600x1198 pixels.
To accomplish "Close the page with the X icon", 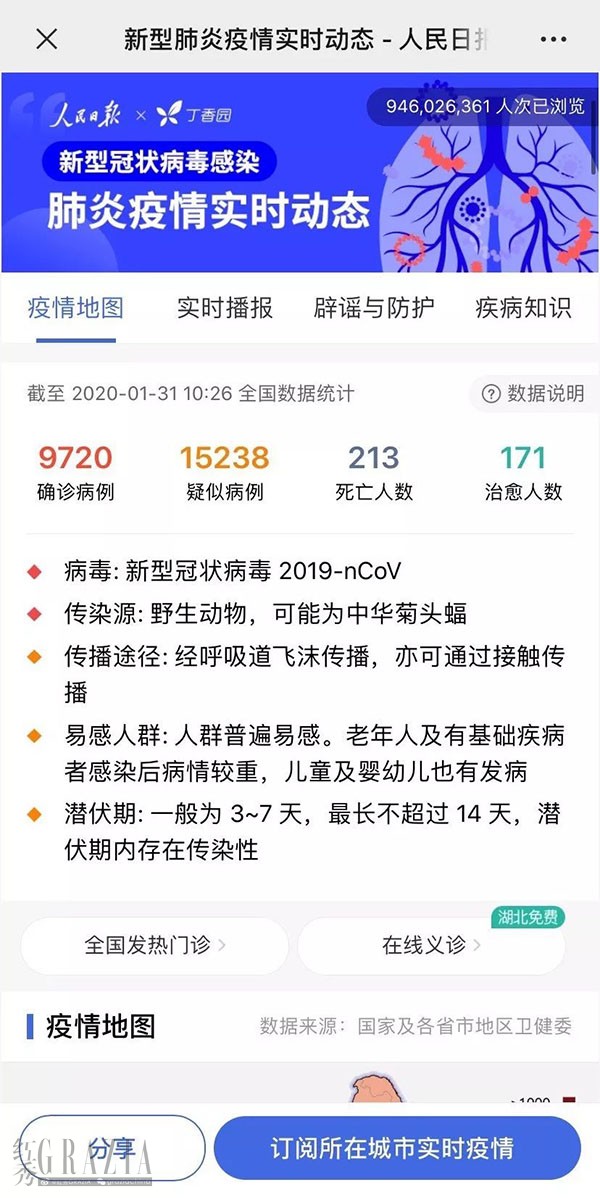I will tap(47, 39).
